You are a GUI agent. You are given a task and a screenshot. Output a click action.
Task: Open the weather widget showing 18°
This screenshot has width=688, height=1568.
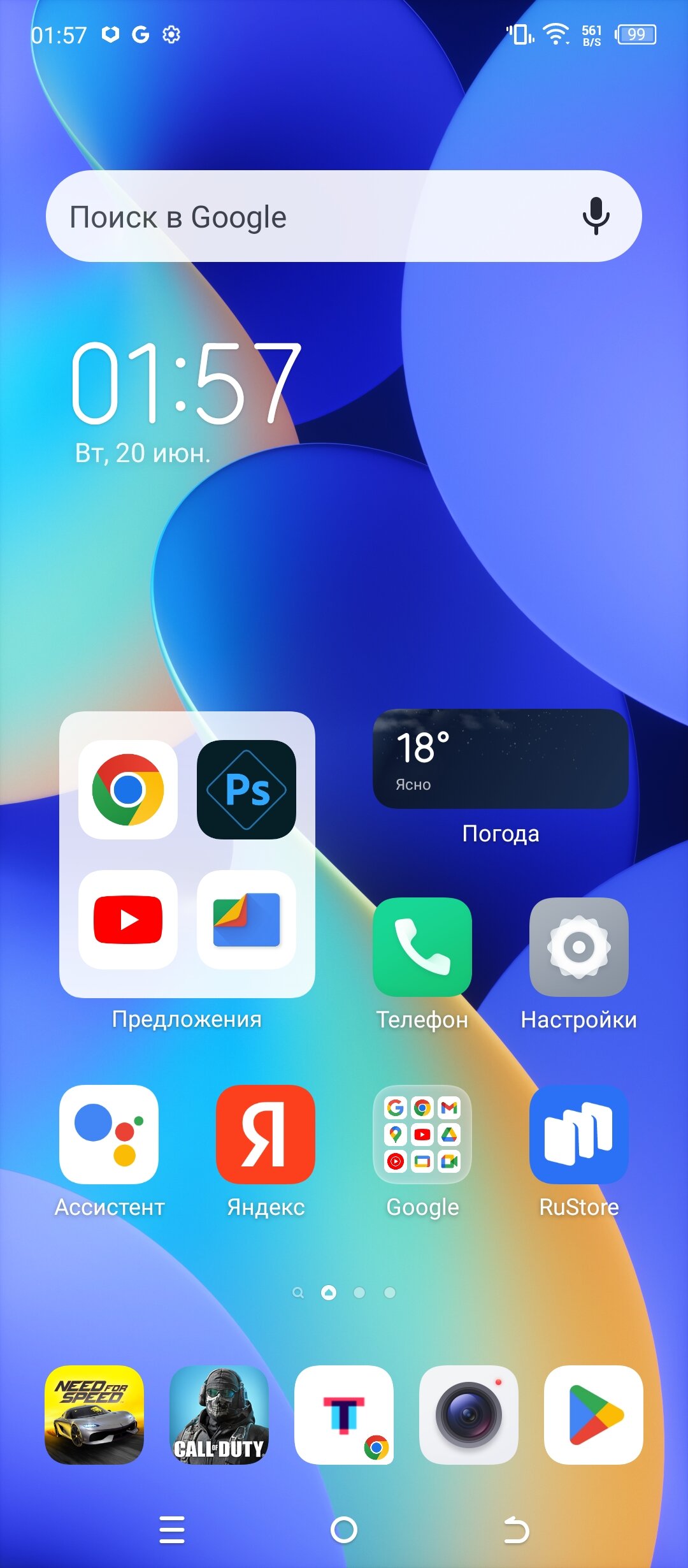point(500,759)
